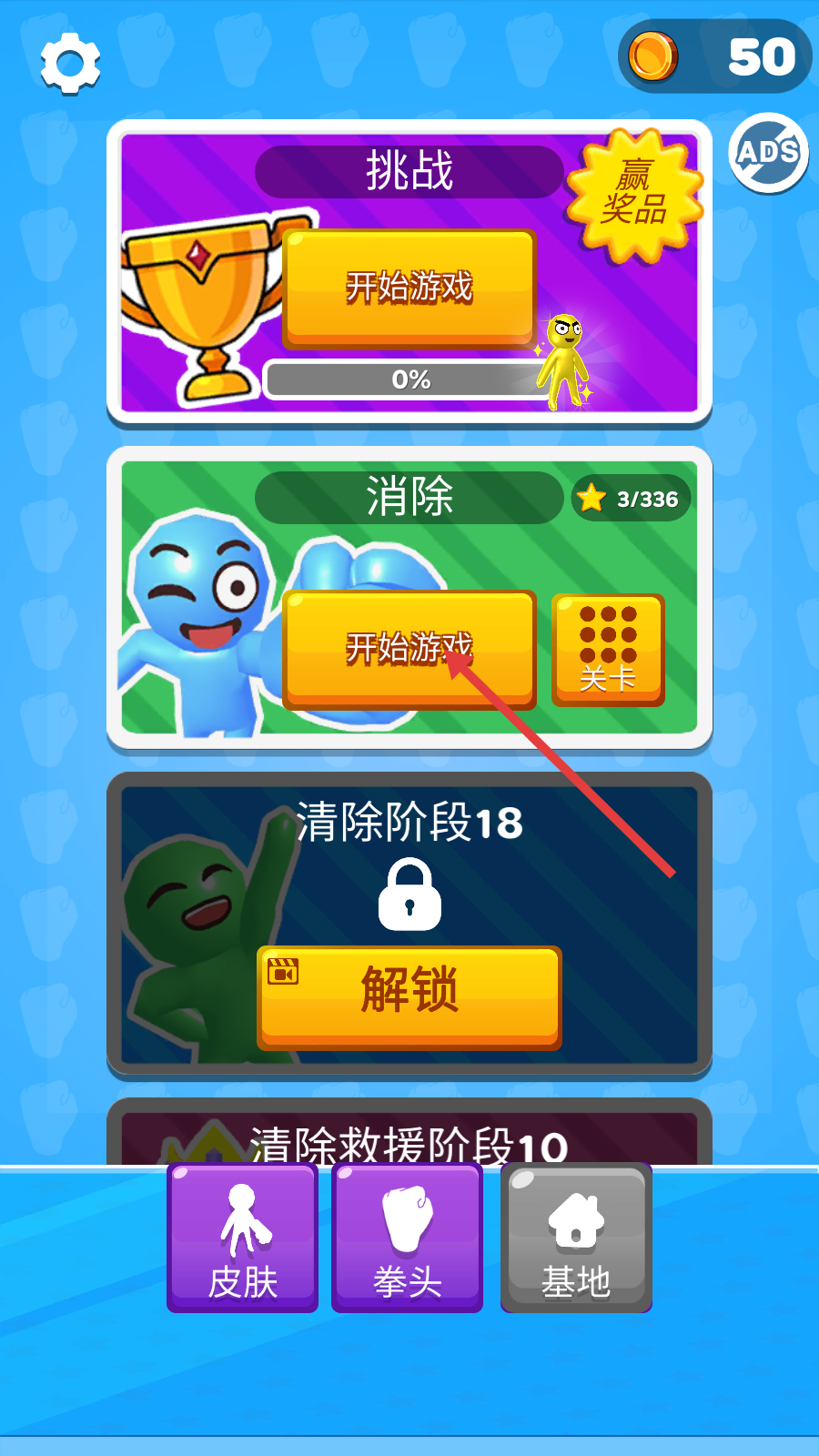This screenshot has width=819, height=1456.
Task: Open the 拳头 fists tab
Action: coord(407,1238)
